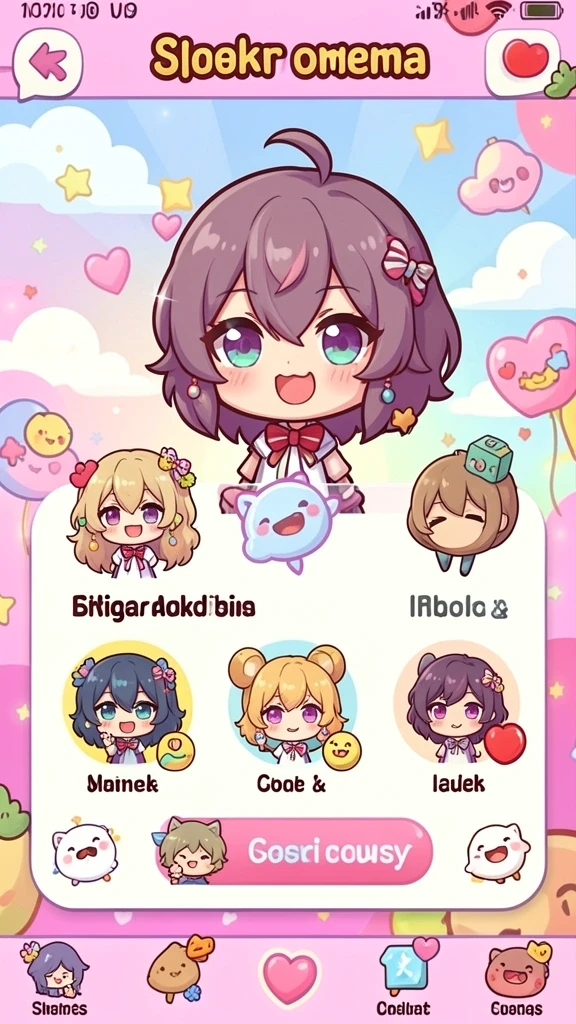Open the potato character tab in the bottom bar

click(176, 971)
